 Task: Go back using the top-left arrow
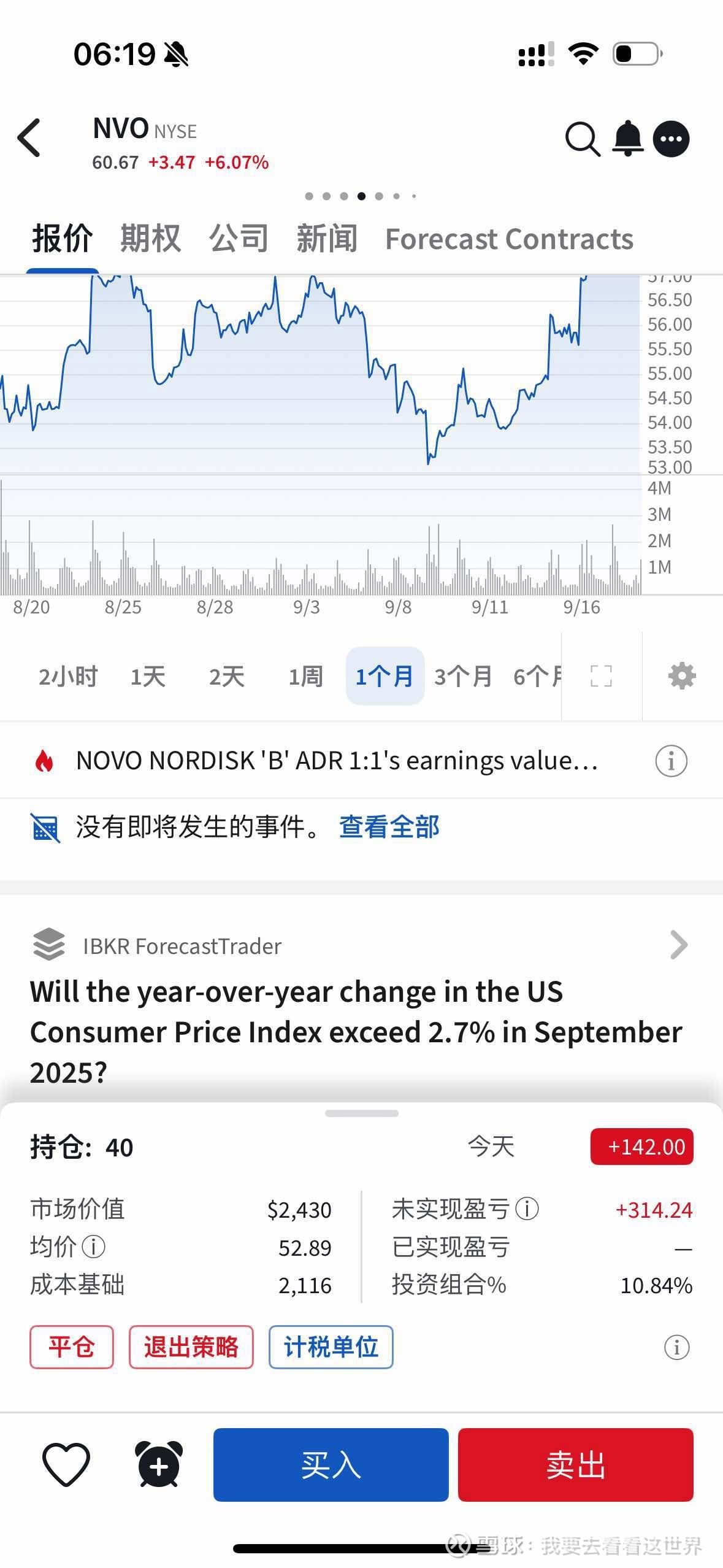click(29, 138)
